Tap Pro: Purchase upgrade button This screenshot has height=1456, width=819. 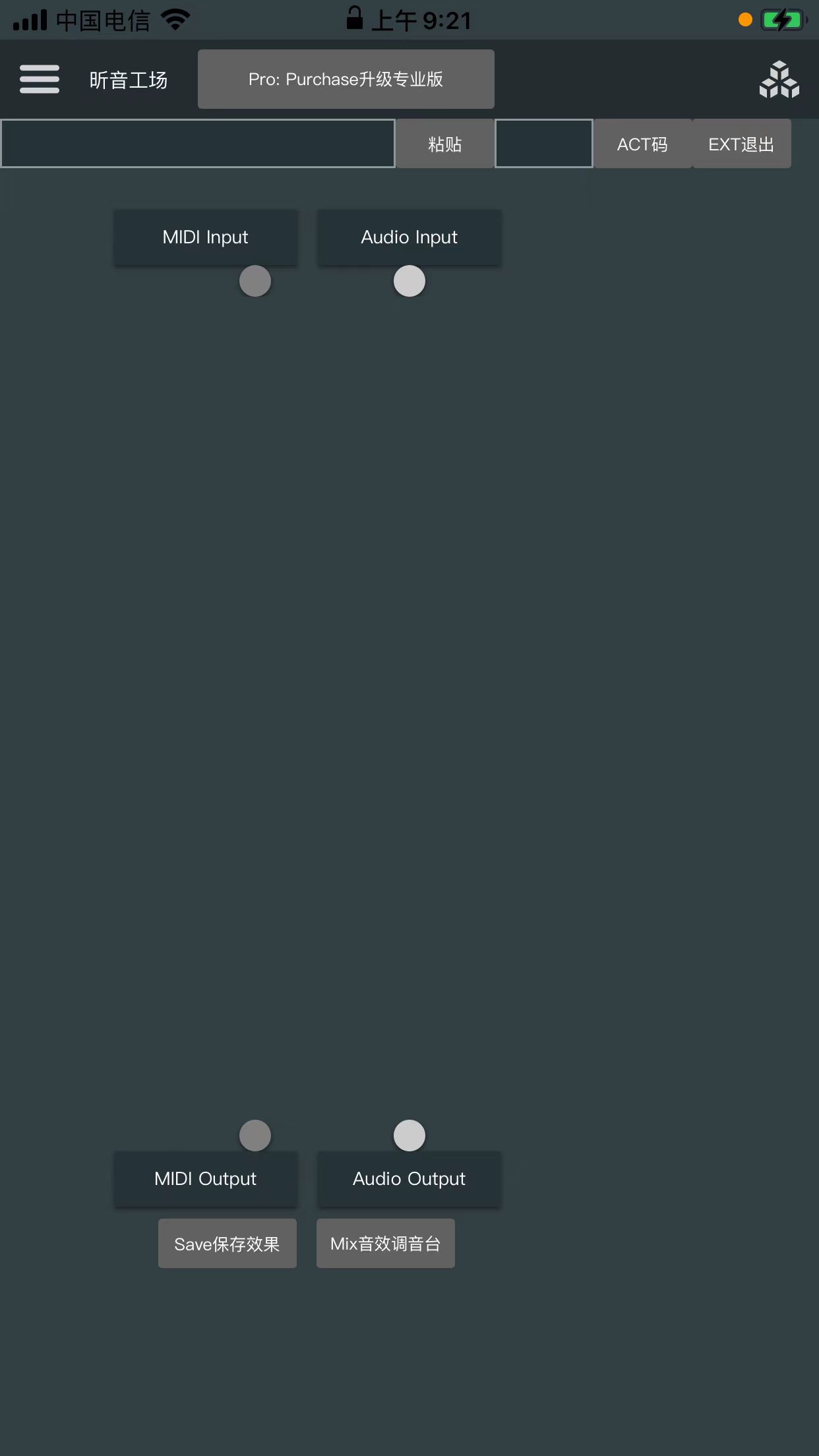(x=346, y=79)
